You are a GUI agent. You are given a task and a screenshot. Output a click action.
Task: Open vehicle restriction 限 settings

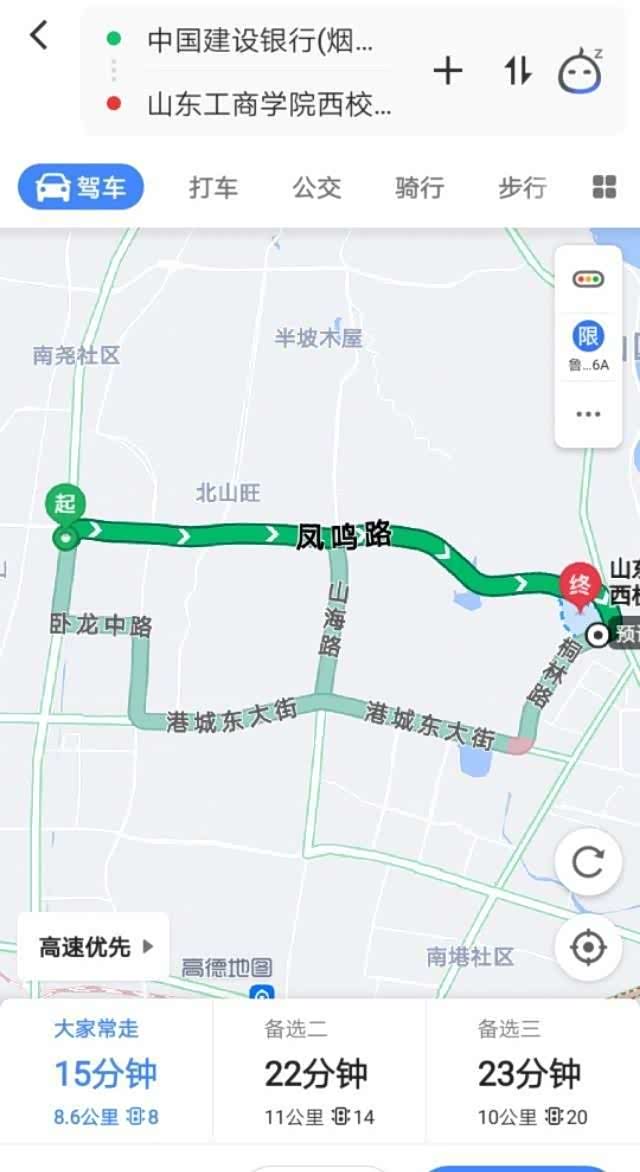(588, 345)
